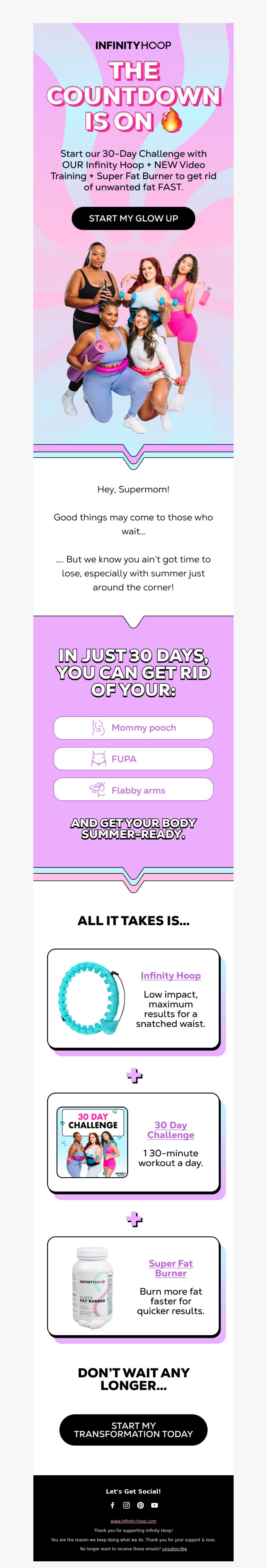Image resolution: width=267 pixels, height=1568 pixels.
Task: Tap START MY TRANSFORMATION TODAY
Action: (x=133, y=1429)
